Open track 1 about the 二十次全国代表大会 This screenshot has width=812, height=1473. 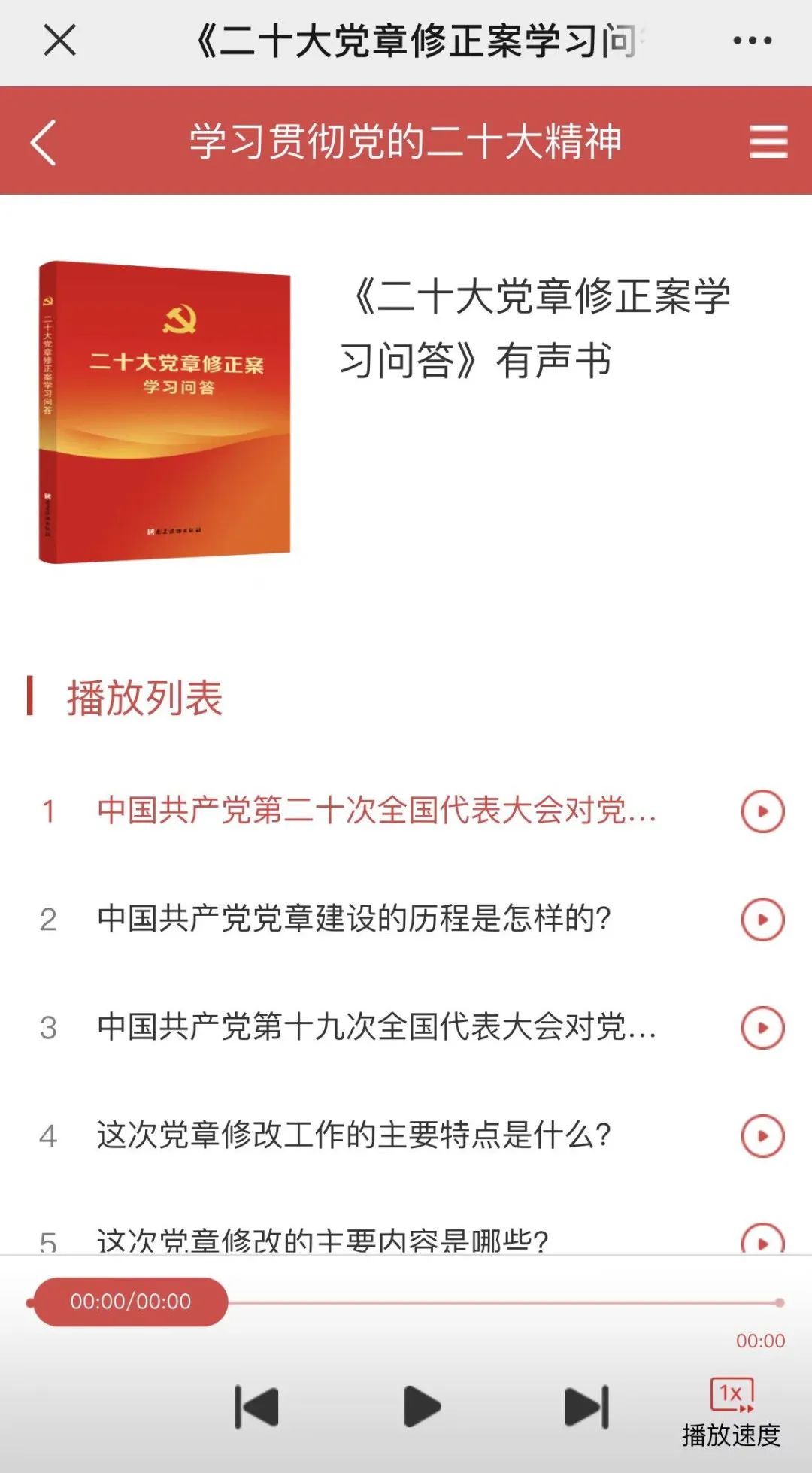tap(376, 811)
